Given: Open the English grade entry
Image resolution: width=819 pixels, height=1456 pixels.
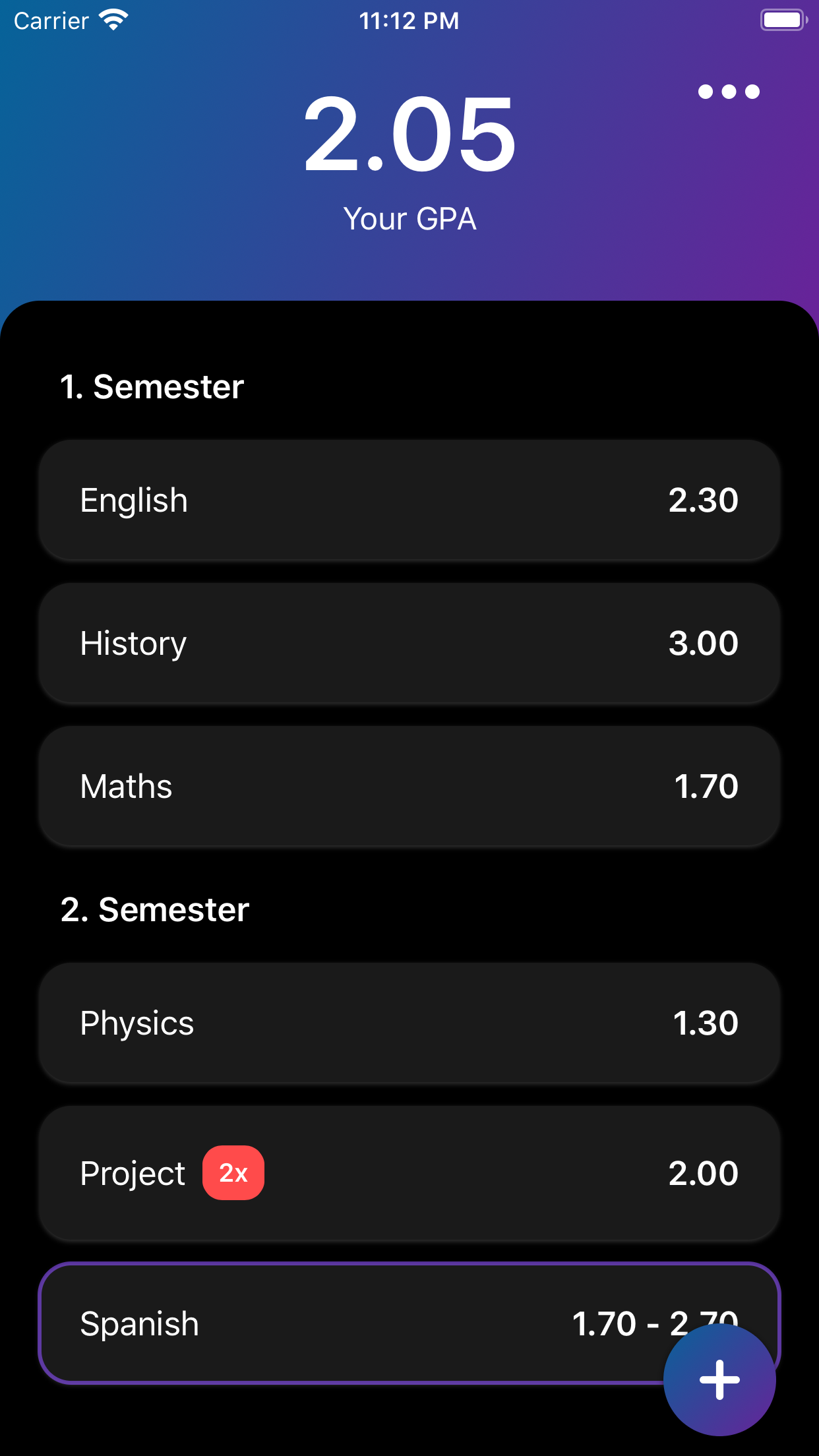Looking at the screenshot, I should 409,501.
